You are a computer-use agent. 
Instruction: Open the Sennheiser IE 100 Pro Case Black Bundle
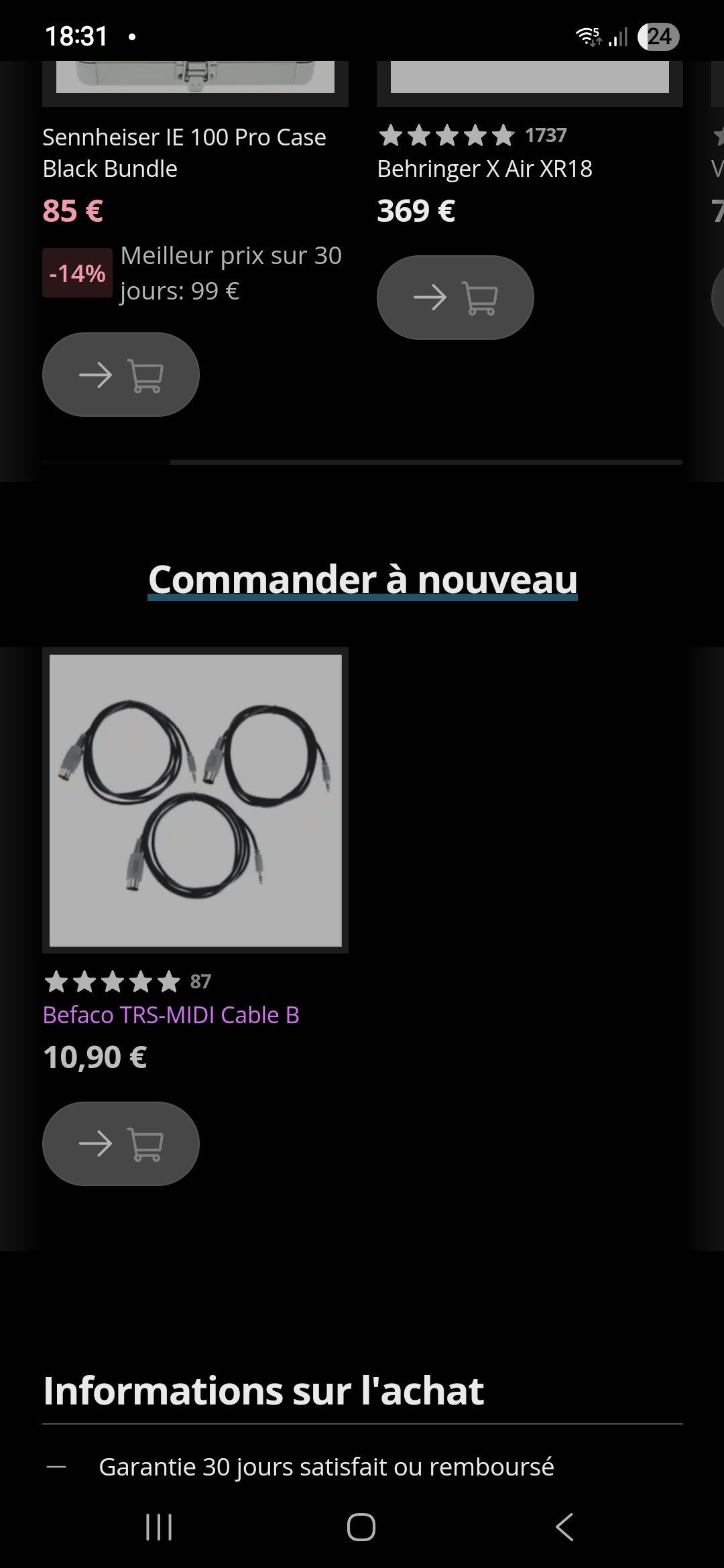pos(184,153)
